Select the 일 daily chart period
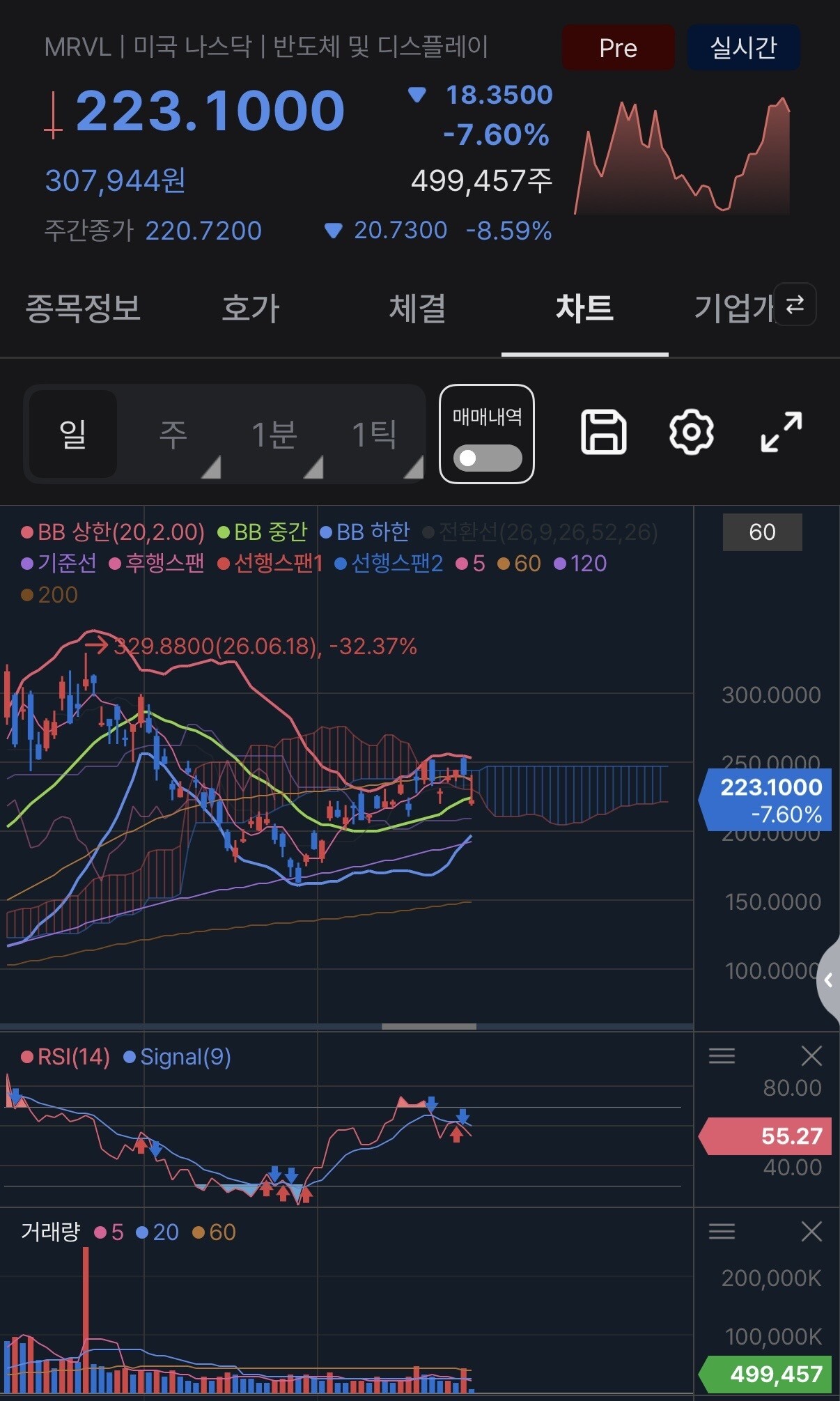Screen dimensions: 840x1401 (73, 434)
